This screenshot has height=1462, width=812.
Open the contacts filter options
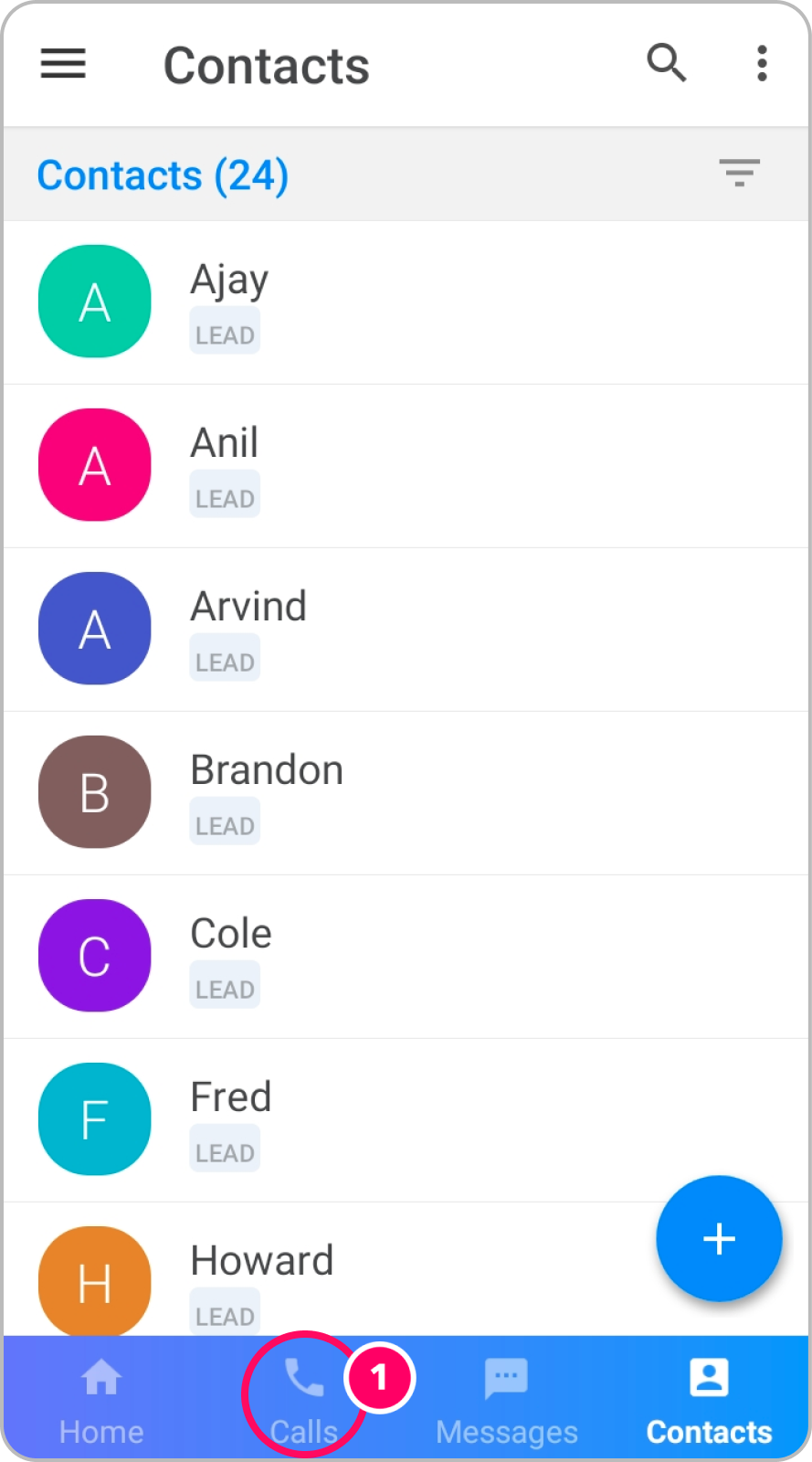739,173
